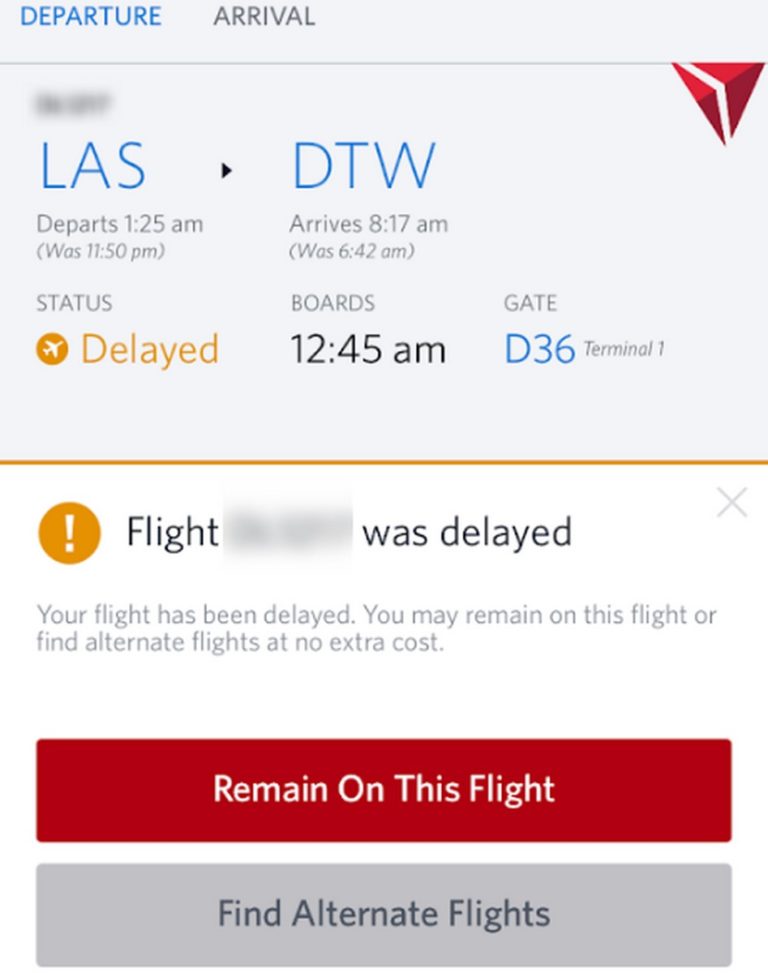This screenshot has width=768, height=973.
Task: Click the Departs 1:25 am time
Action: (x=121, y=224)
